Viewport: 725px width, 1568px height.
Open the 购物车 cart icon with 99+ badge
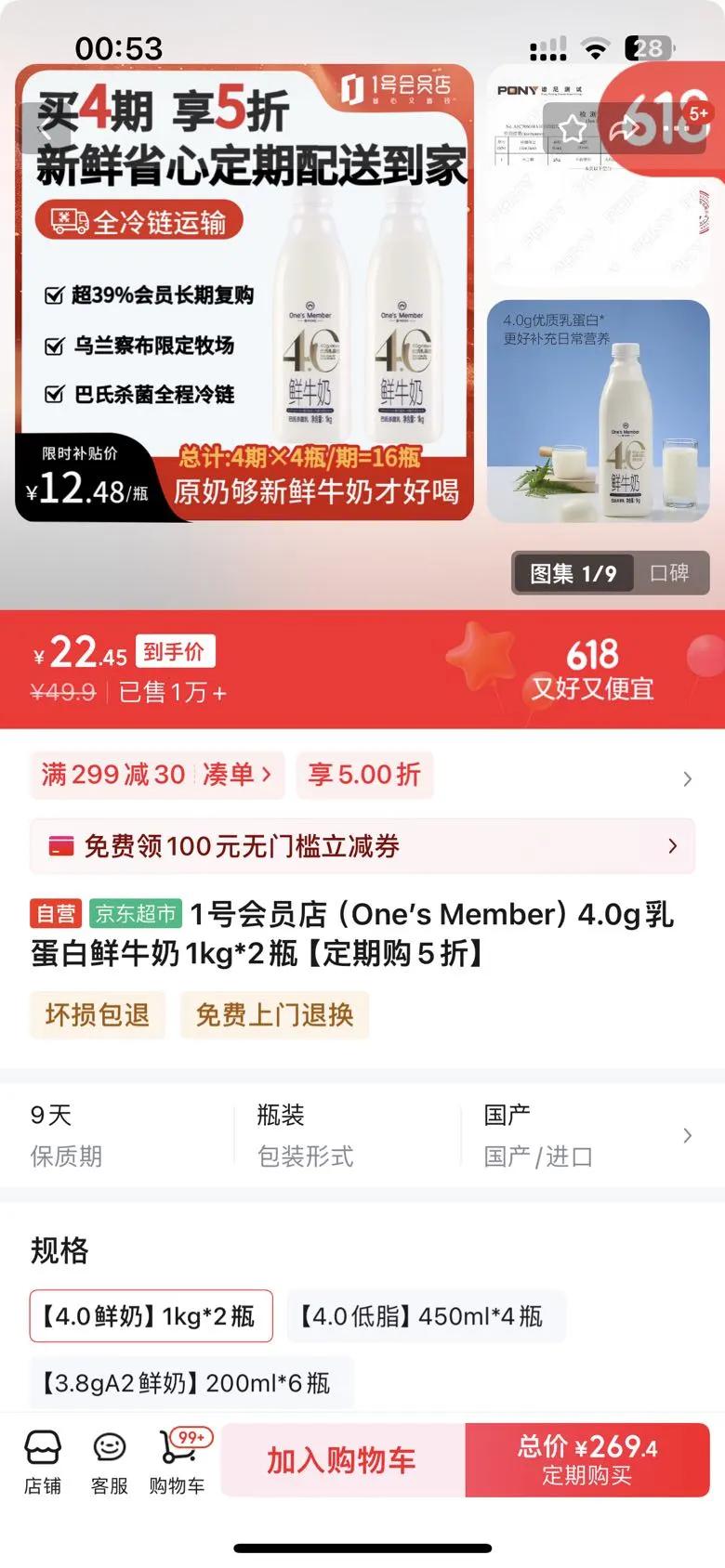pyautogui.click(x=178, y=1458)
